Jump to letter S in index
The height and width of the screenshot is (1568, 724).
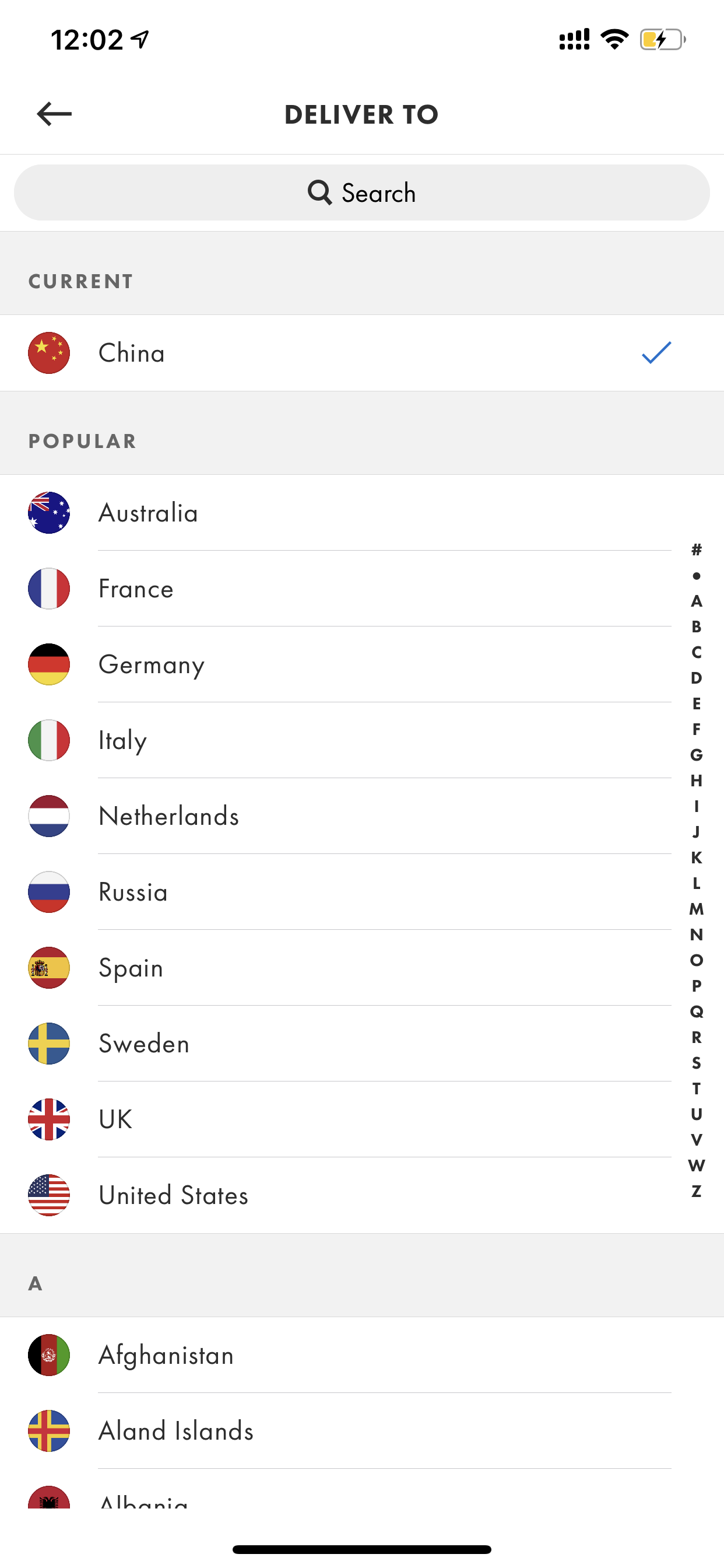click(697, 1063)
